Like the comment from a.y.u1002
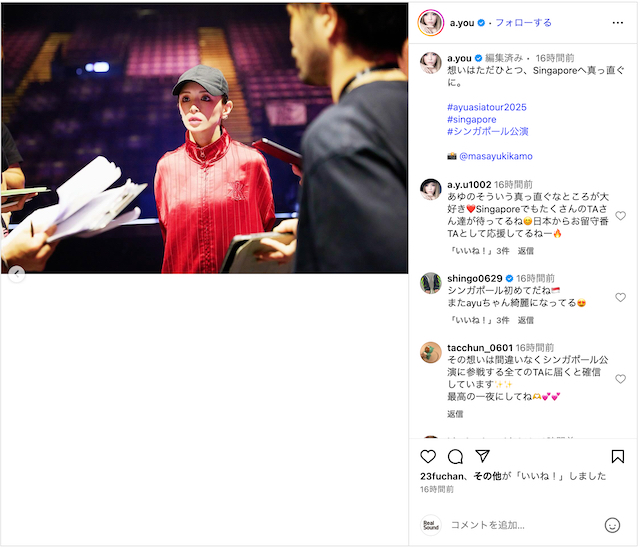Screen dimensions: 640x548 tap(620, 216)
